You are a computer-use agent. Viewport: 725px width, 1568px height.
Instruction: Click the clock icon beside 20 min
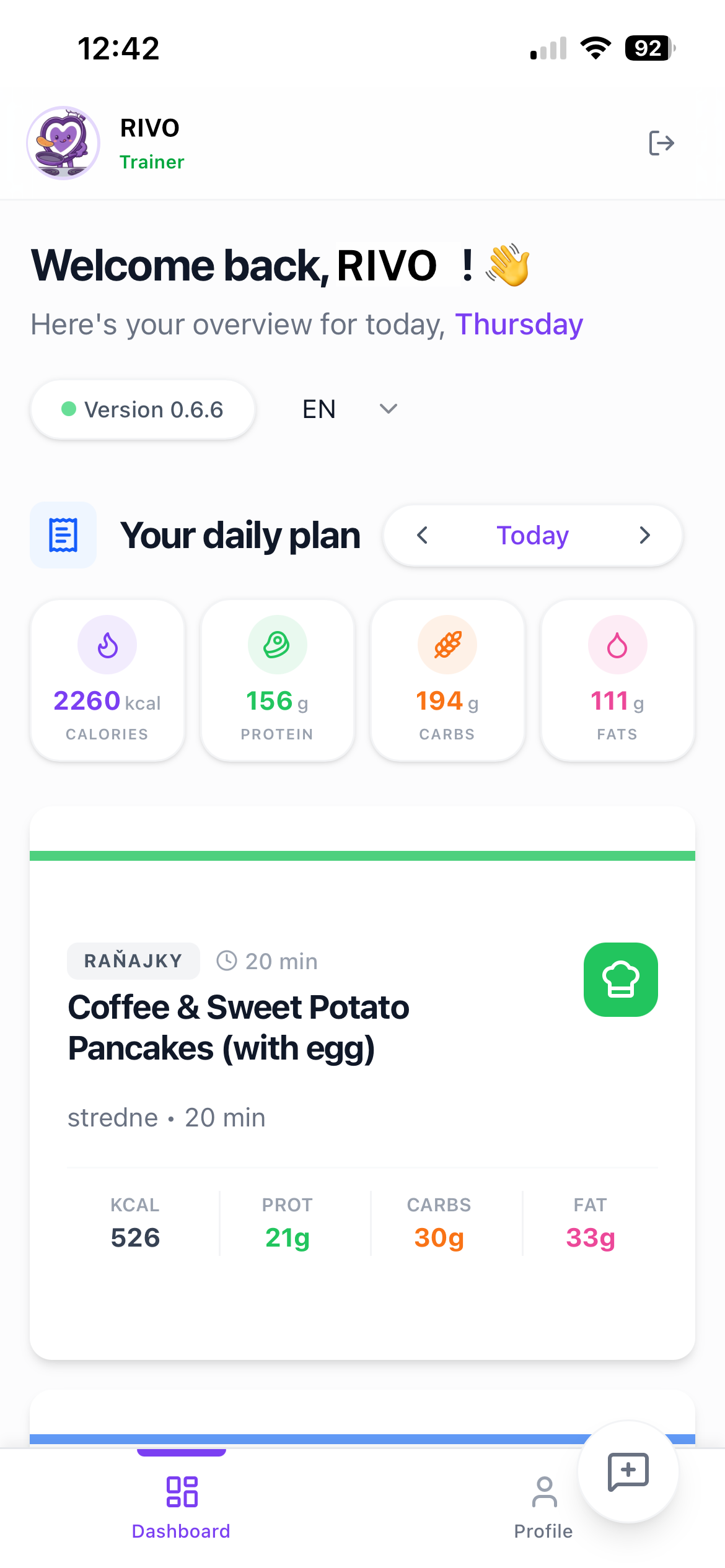(x=227, y=960)
